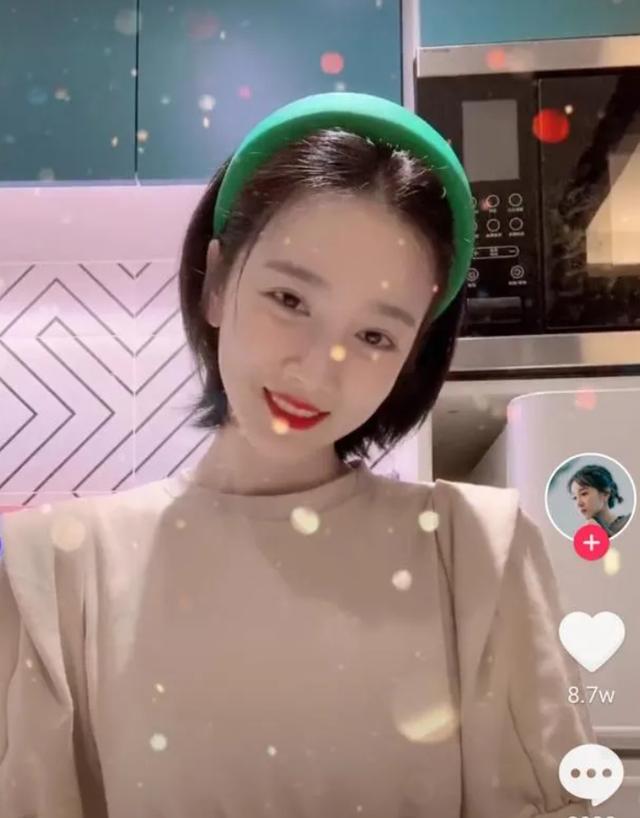
Task: Like this video with the heart icon
Action: pyautogui.click(x=591, y=640)
